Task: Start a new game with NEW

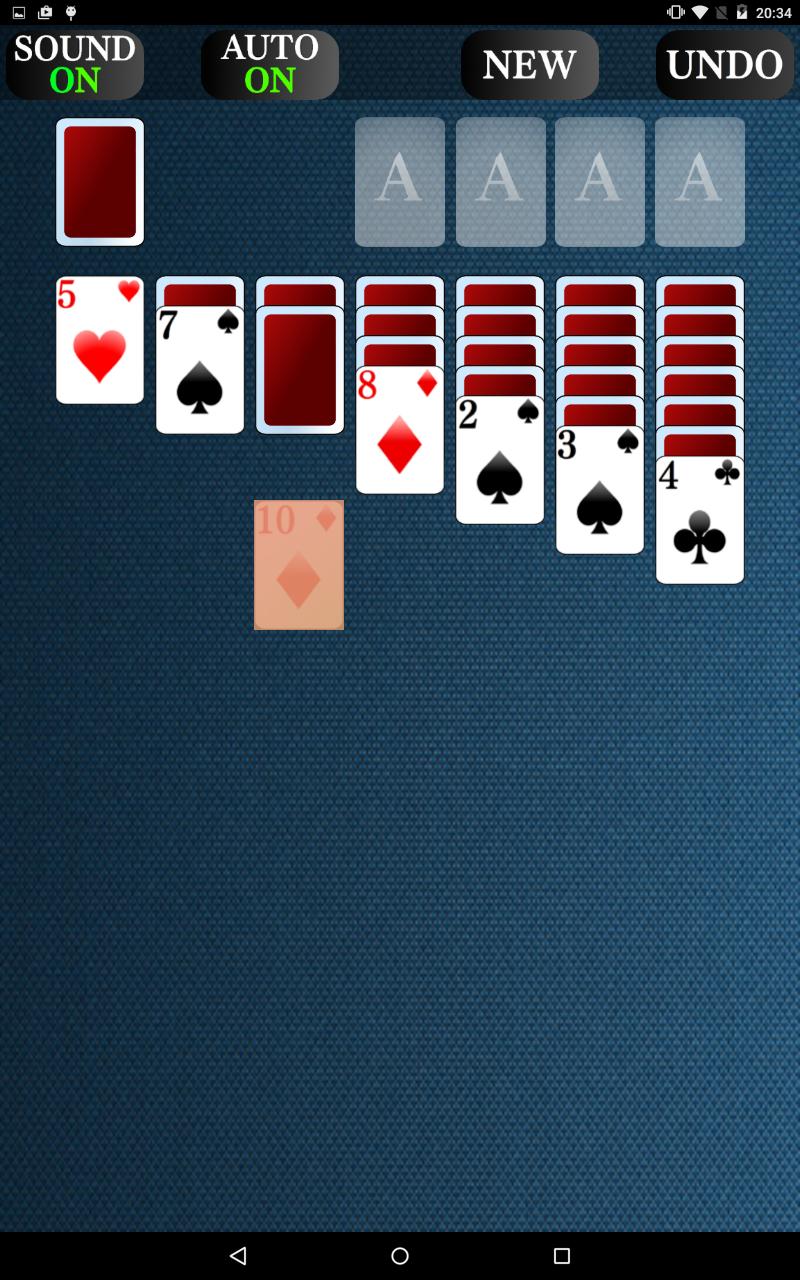Action: click(x=530, y=65)
